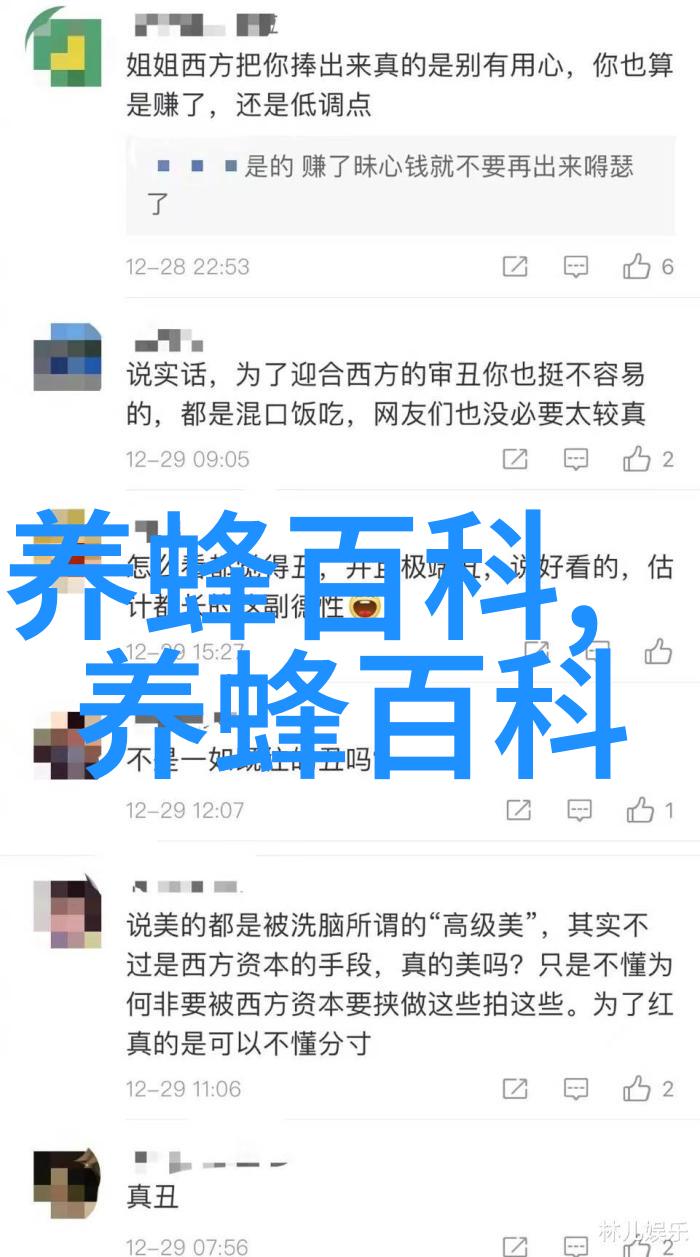Share the comment posted 12-29 12:07
This screenshot has height=1257, width=700.
point(518,810)
